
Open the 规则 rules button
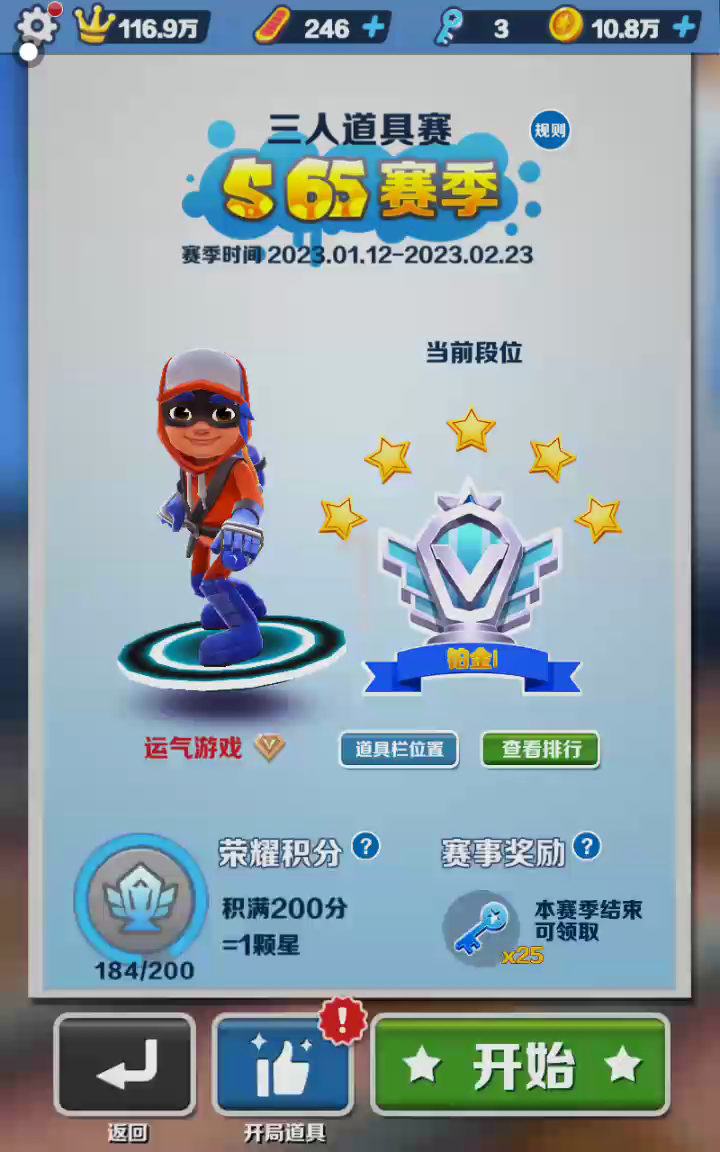click(x=549, y=130)
